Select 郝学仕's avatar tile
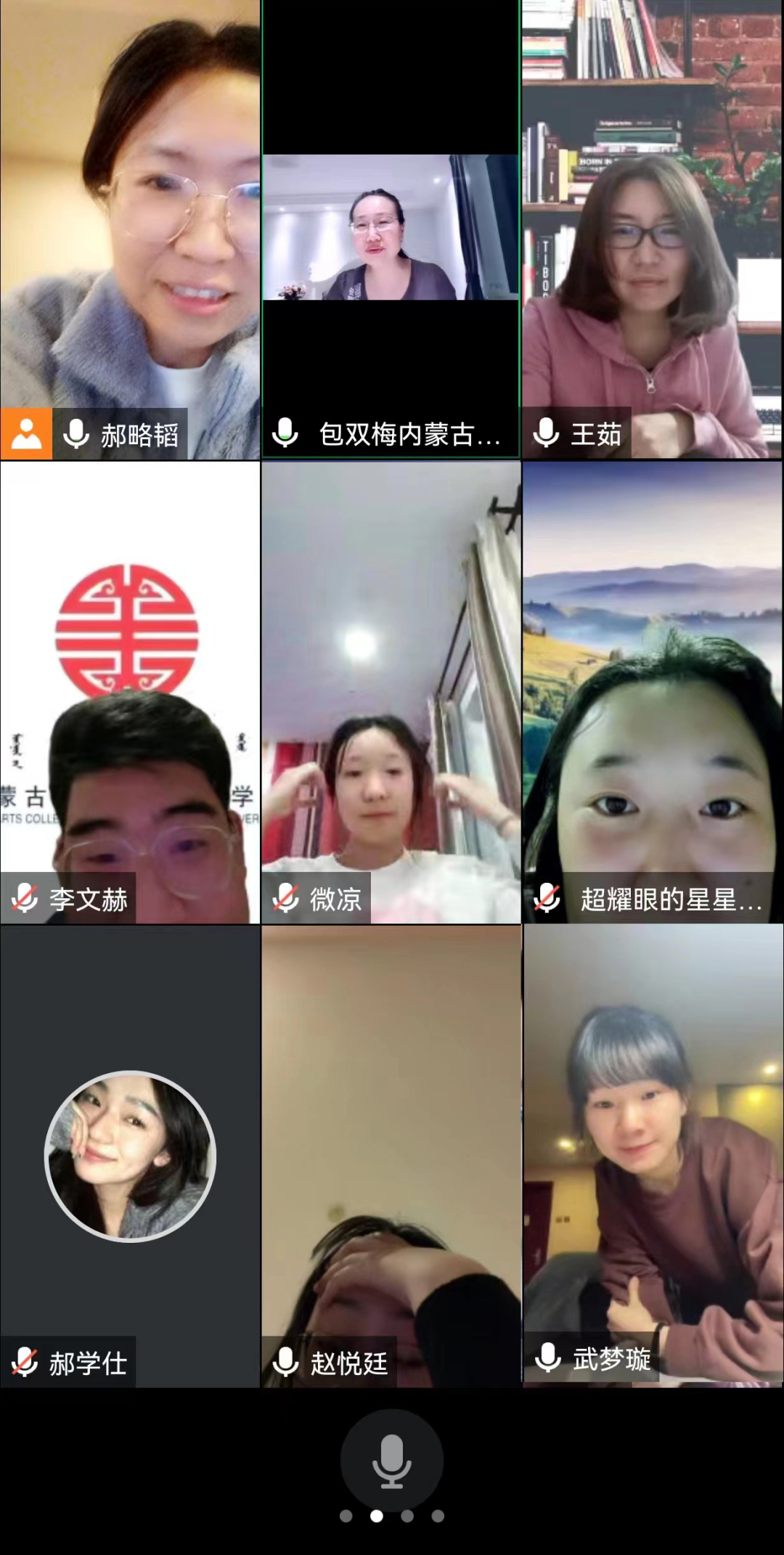The width and height of the screenshot is (784, 1555). [x=131, y=1156]
